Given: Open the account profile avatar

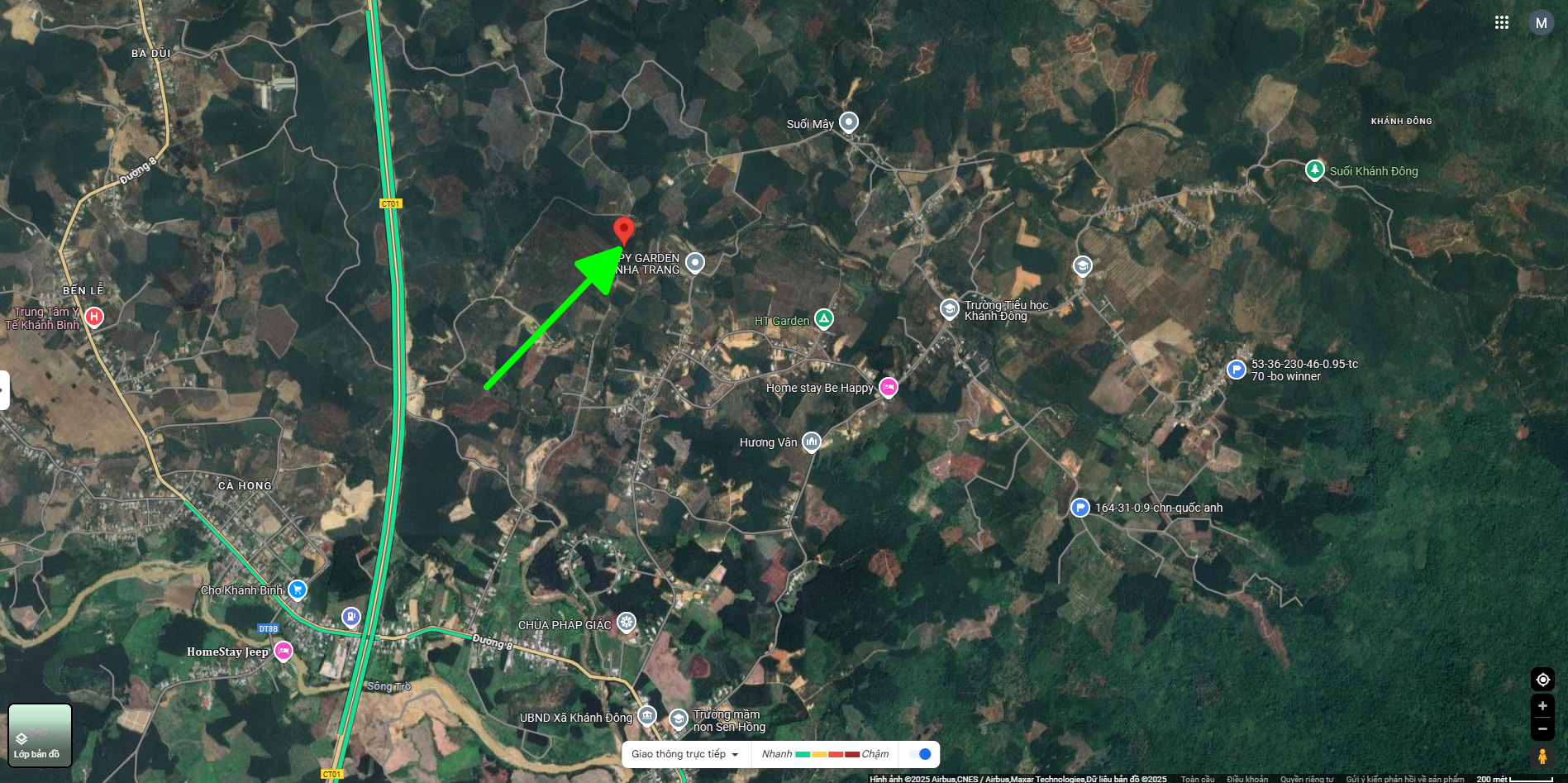Looking at the screenshot, I should pyautogui.click(x=1541, y=23).
